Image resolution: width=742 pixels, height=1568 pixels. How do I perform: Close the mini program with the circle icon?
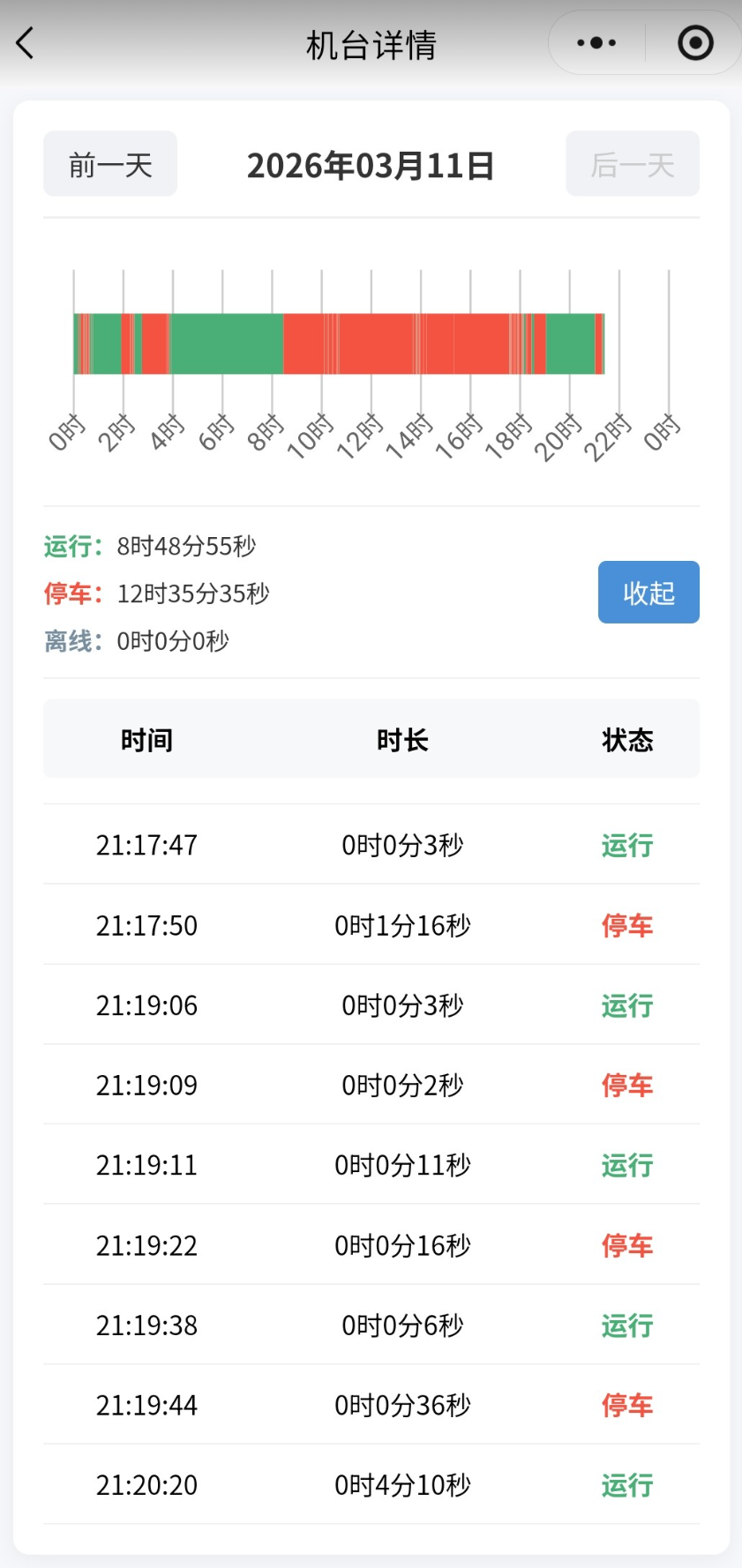click(x=694, y=42)
